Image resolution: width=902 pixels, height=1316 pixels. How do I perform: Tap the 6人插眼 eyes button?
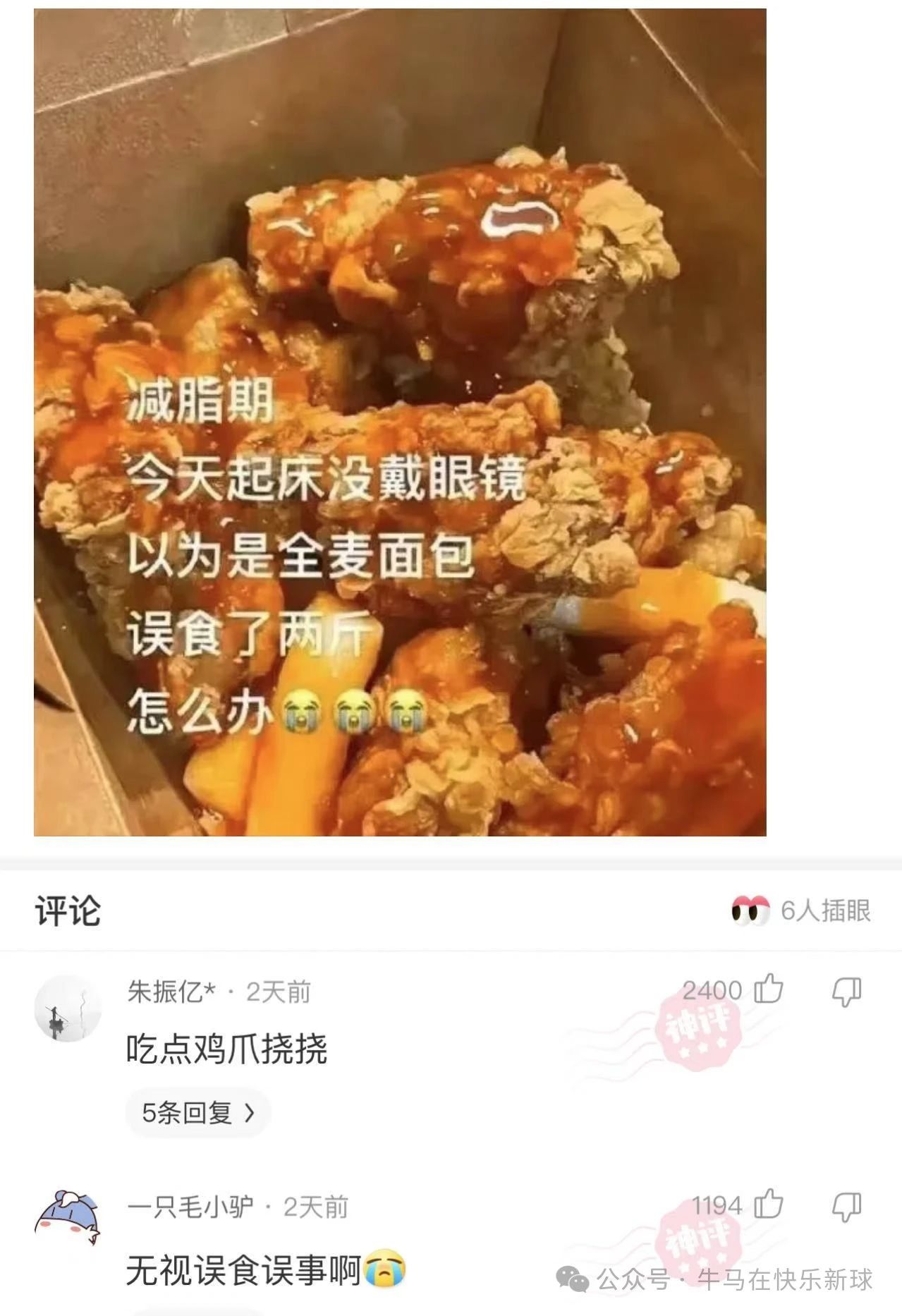(801, 910)
